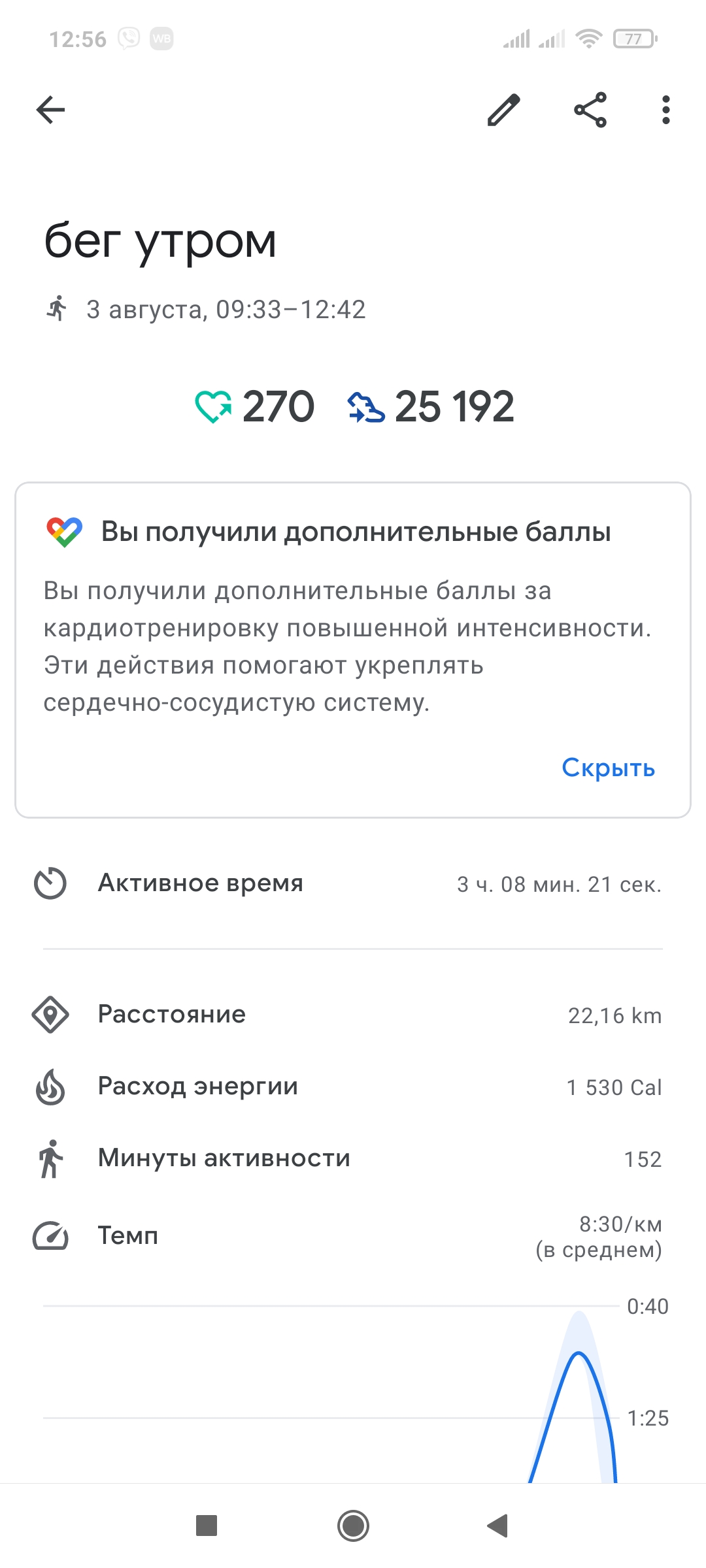
Task: Open the three-dot overflow menu
Action: (x=665, y=110)
